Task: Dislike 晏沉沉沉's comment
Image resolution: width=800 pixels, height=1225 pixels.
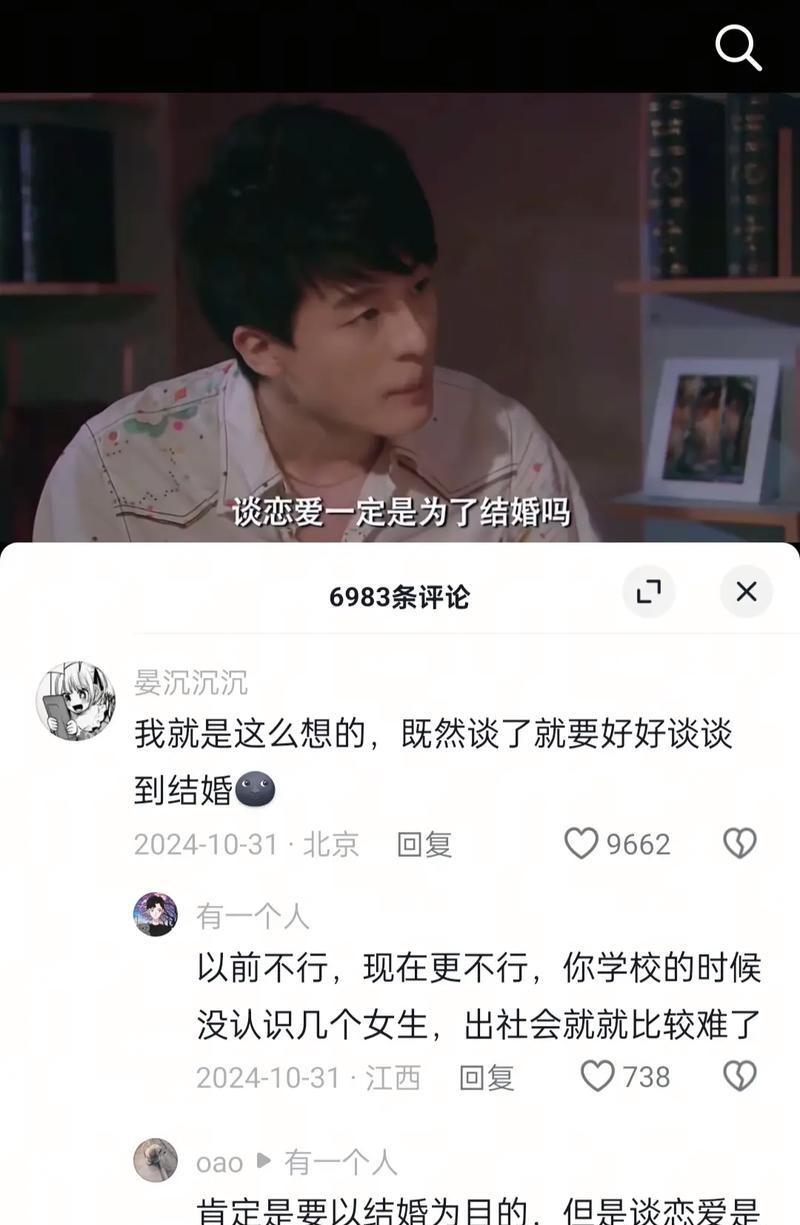Action: (x=740, y=844)
